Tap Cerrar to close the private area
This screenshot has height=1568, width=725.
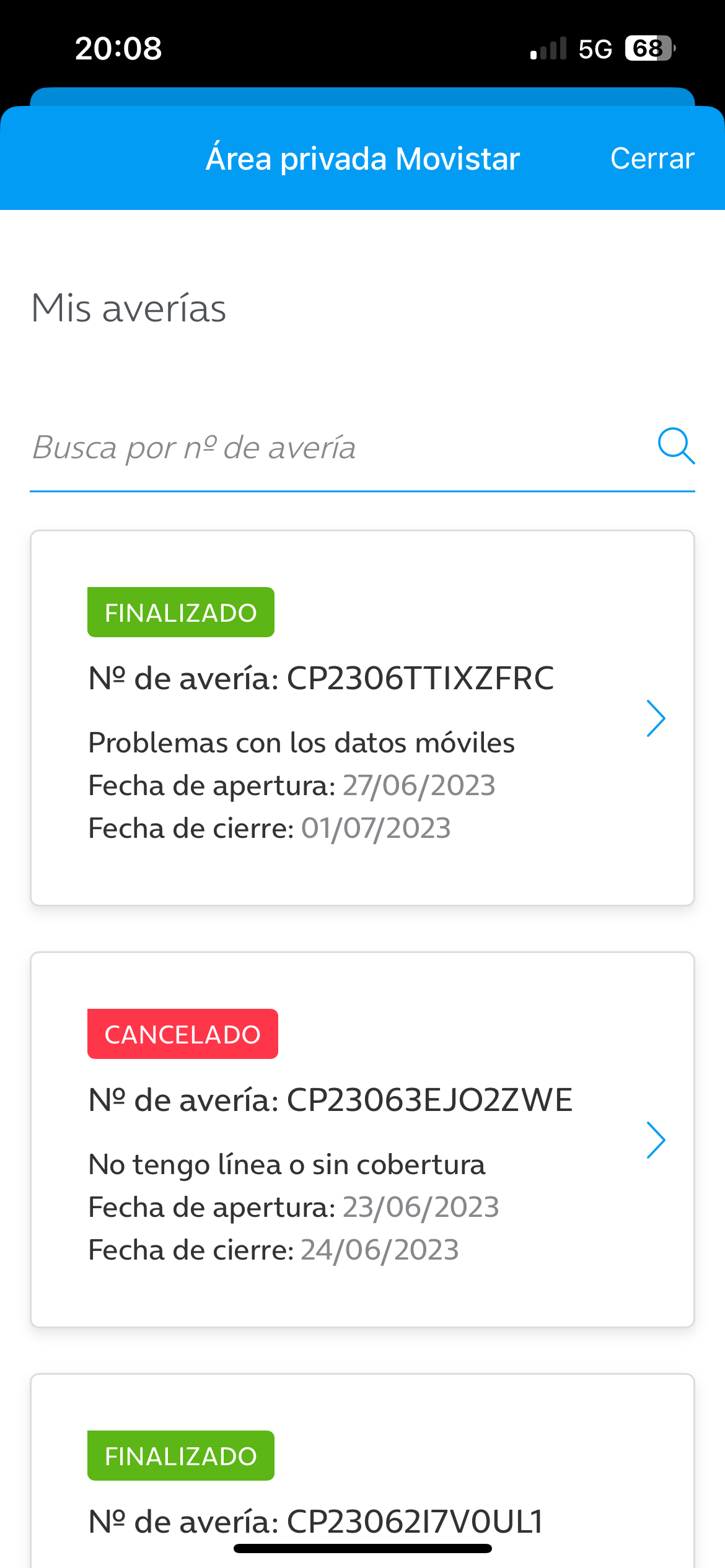(652, 159)
